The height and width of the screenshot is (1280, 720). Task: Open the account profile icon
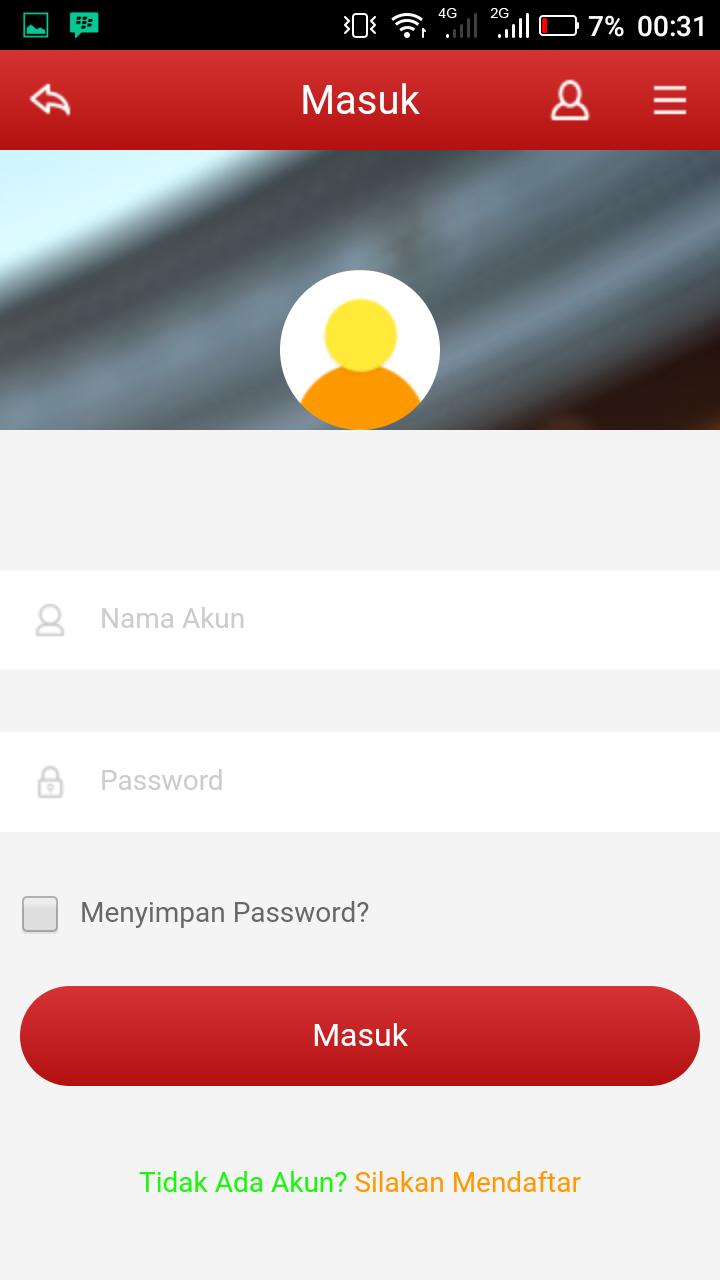coord(570,100)
